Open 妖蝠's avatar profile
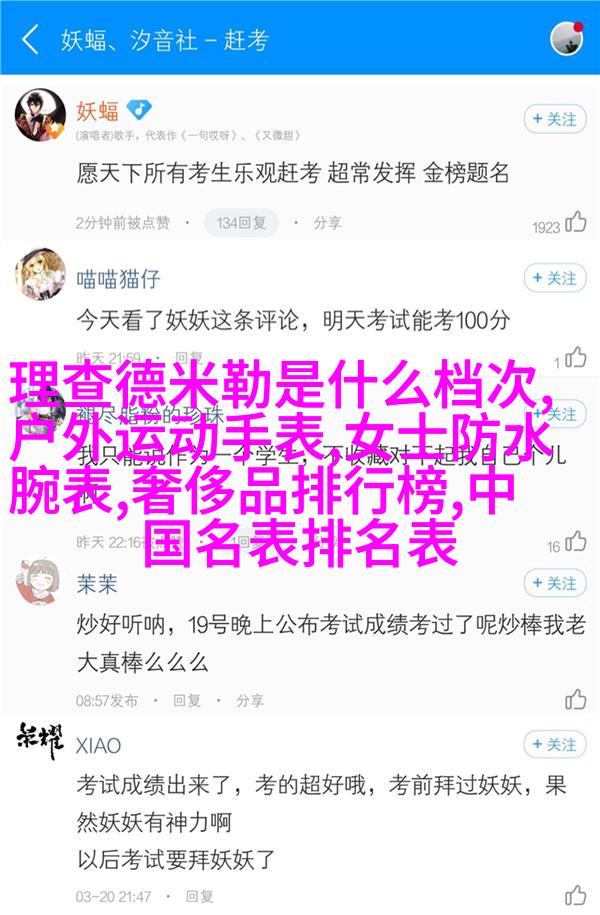Viewport: 600px width, 915px height. click(40, 116)
